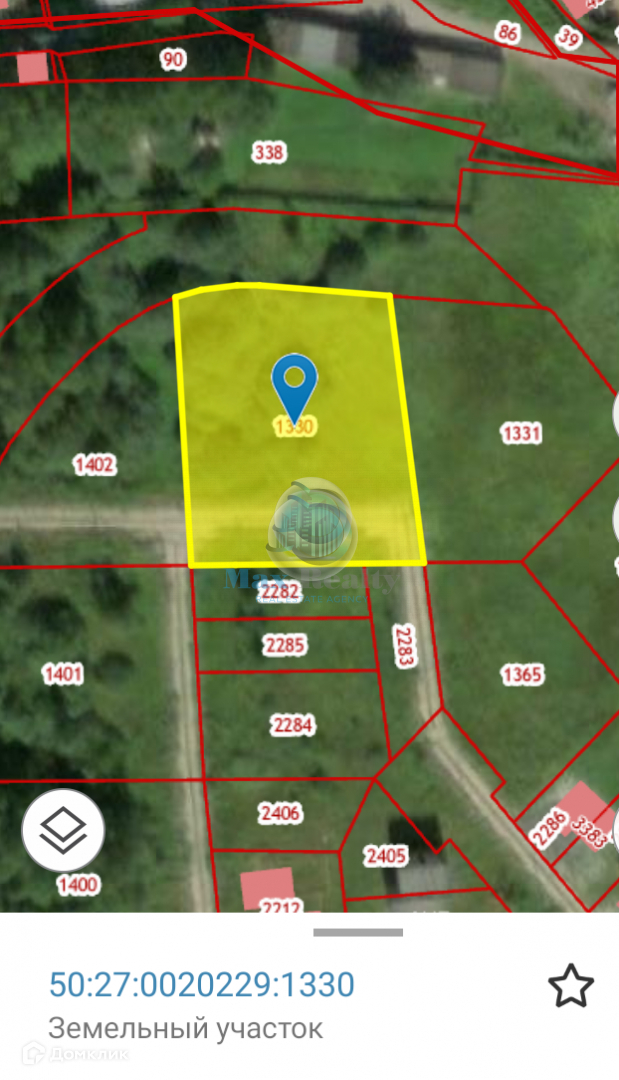Open the map layers button
The width and height of the screenshot is (619, 1080).
click(x=64, y=829)
